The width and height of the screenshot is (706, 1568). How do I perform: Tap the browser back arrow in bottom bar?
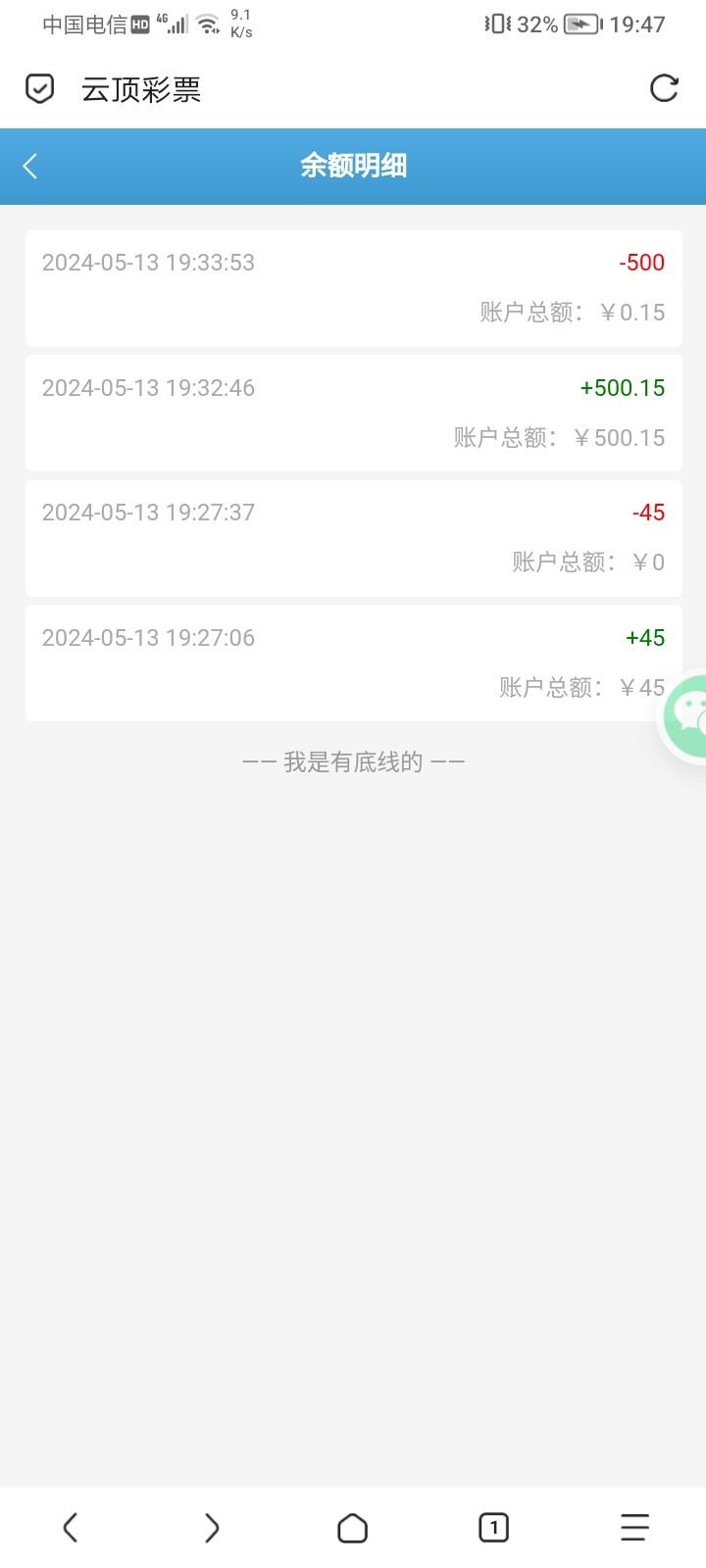pyautogui.click(x=70, y=1527)
